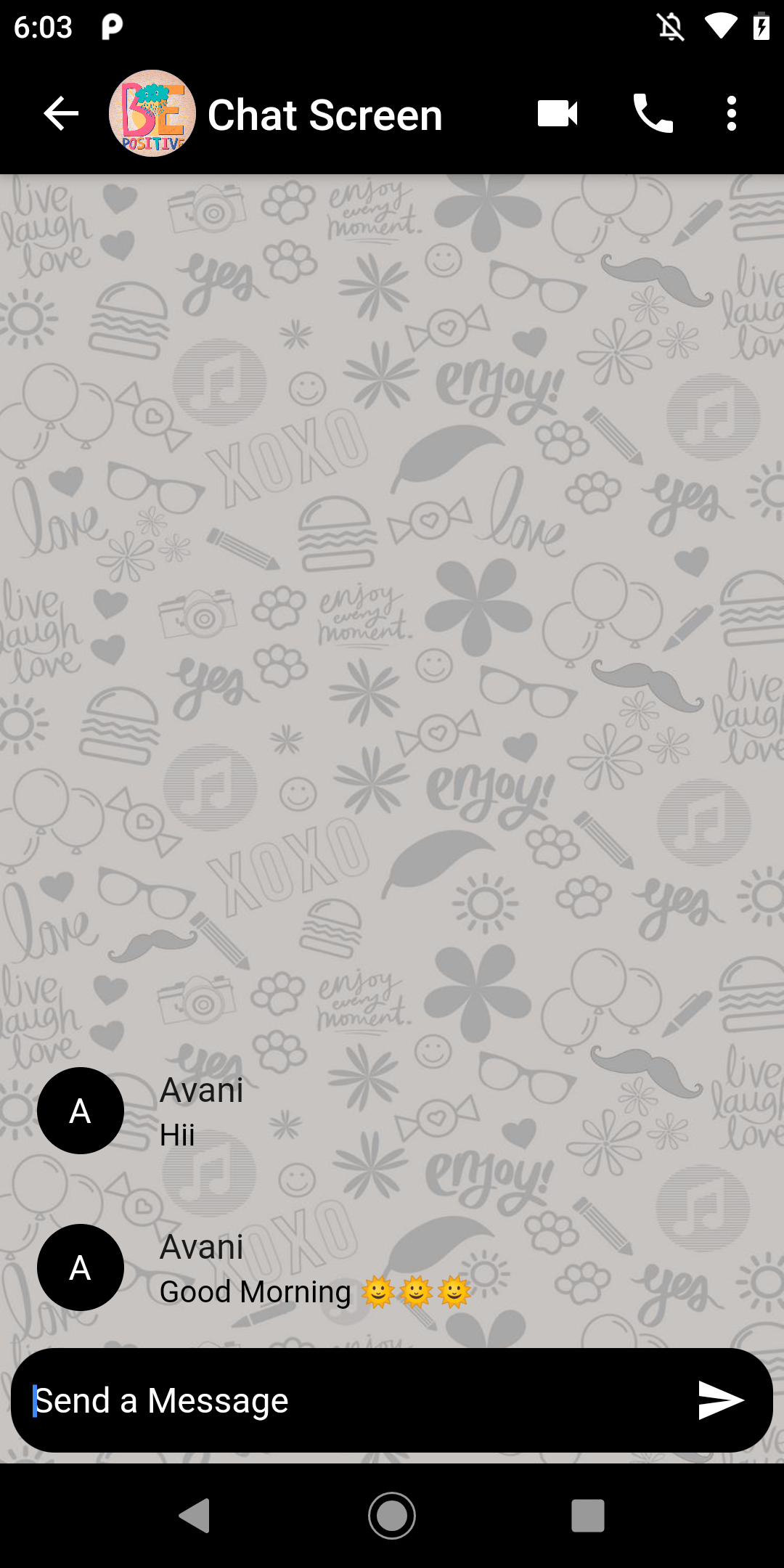Tap the battery charging indicator
Viewport: 784px width, 1568px height.
pyautogui.click(x=761, y=26)
